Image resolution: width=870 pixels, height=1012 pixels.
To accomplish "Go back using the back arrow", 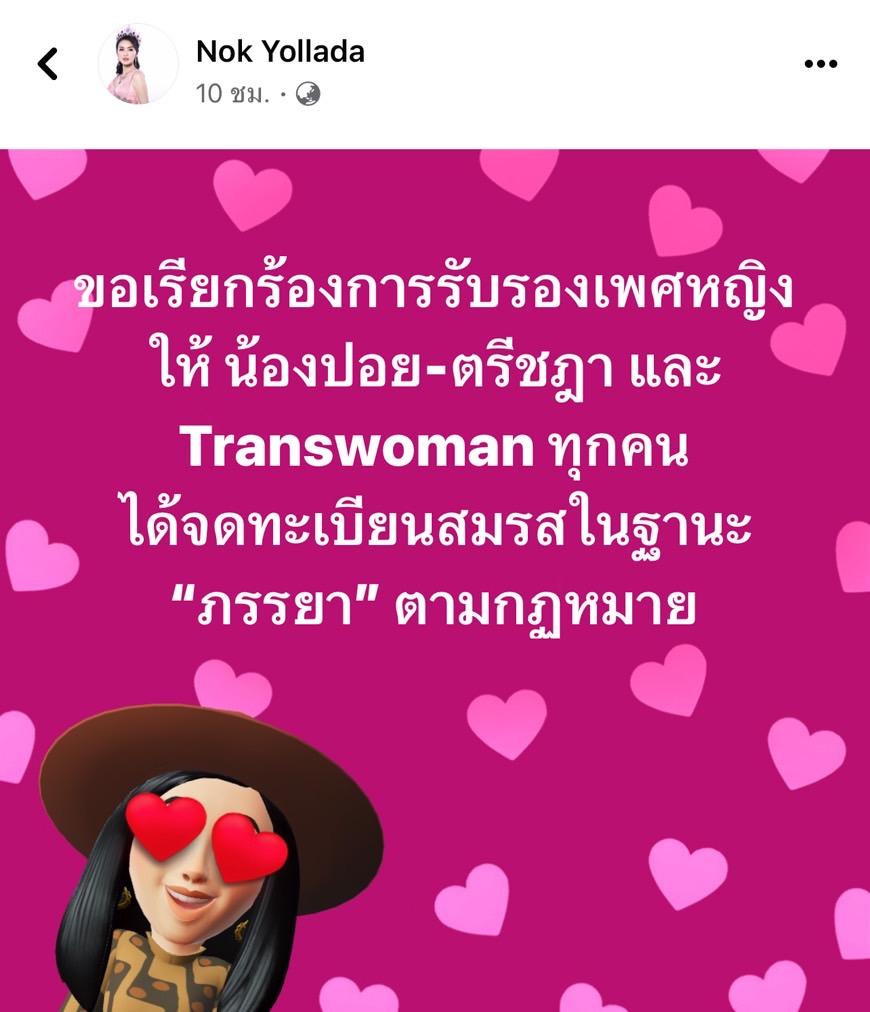I will tap(47, 64).
